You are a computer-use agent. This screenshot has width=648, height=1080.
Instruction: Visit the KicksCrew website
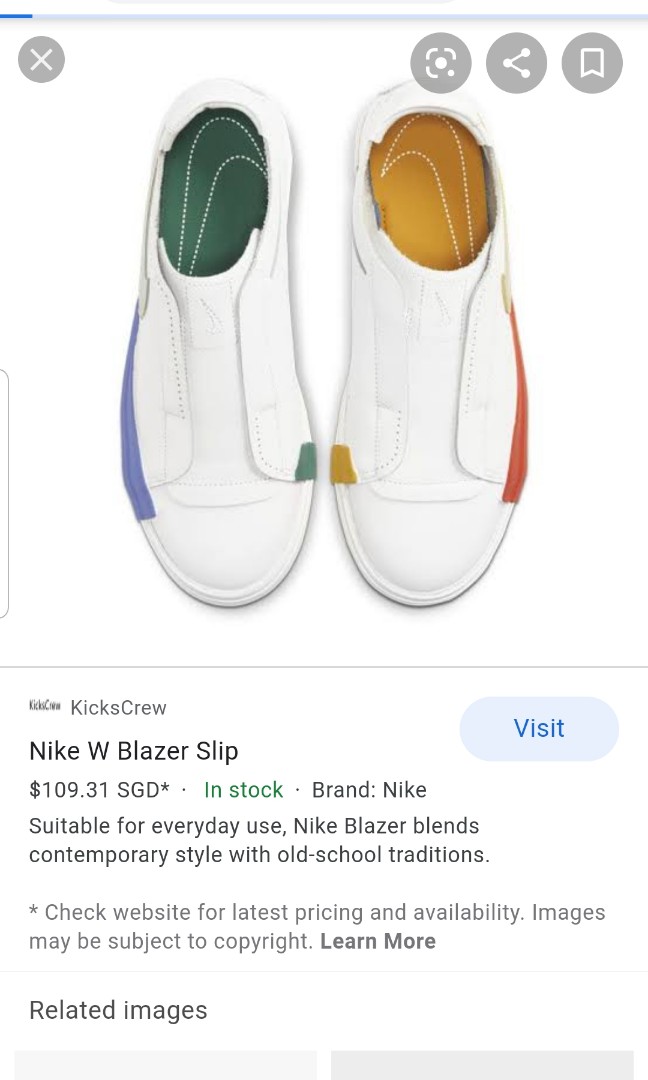[538, 728]
